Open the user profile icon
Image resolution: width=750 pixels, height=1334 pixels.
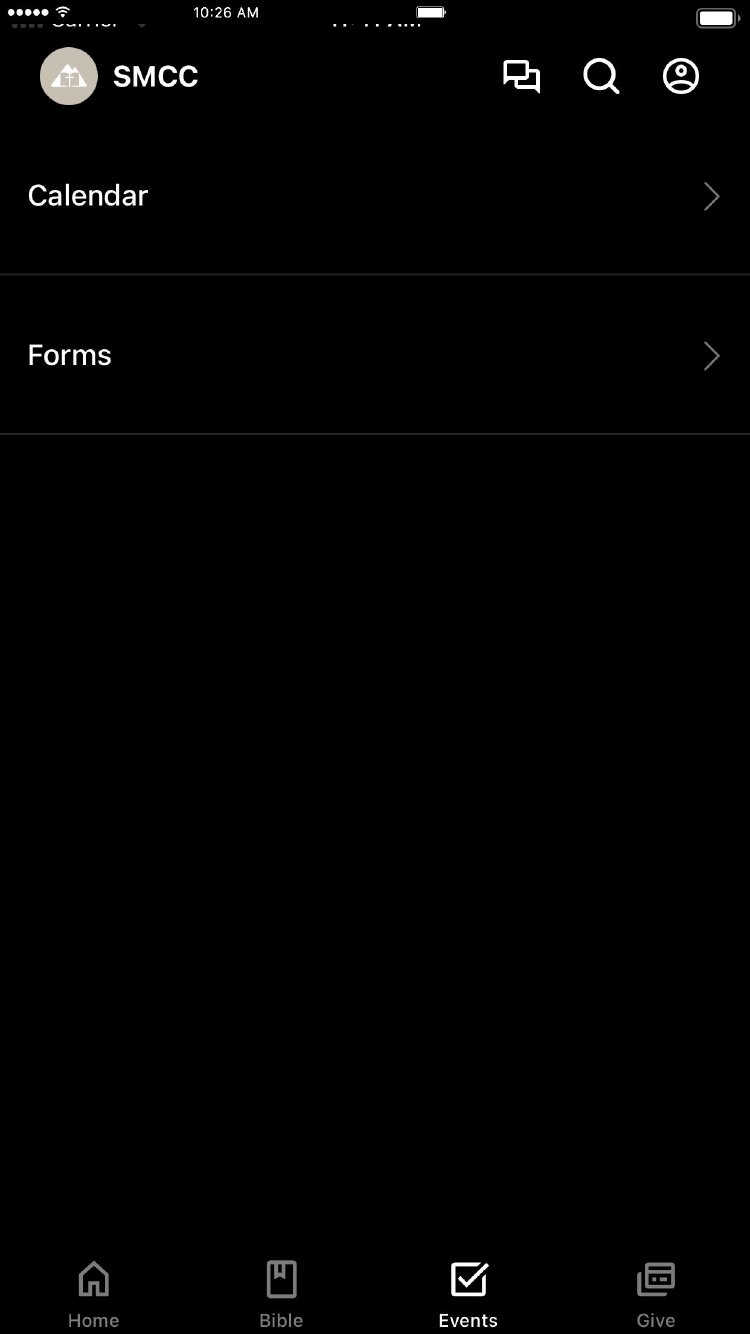point(681,76)
